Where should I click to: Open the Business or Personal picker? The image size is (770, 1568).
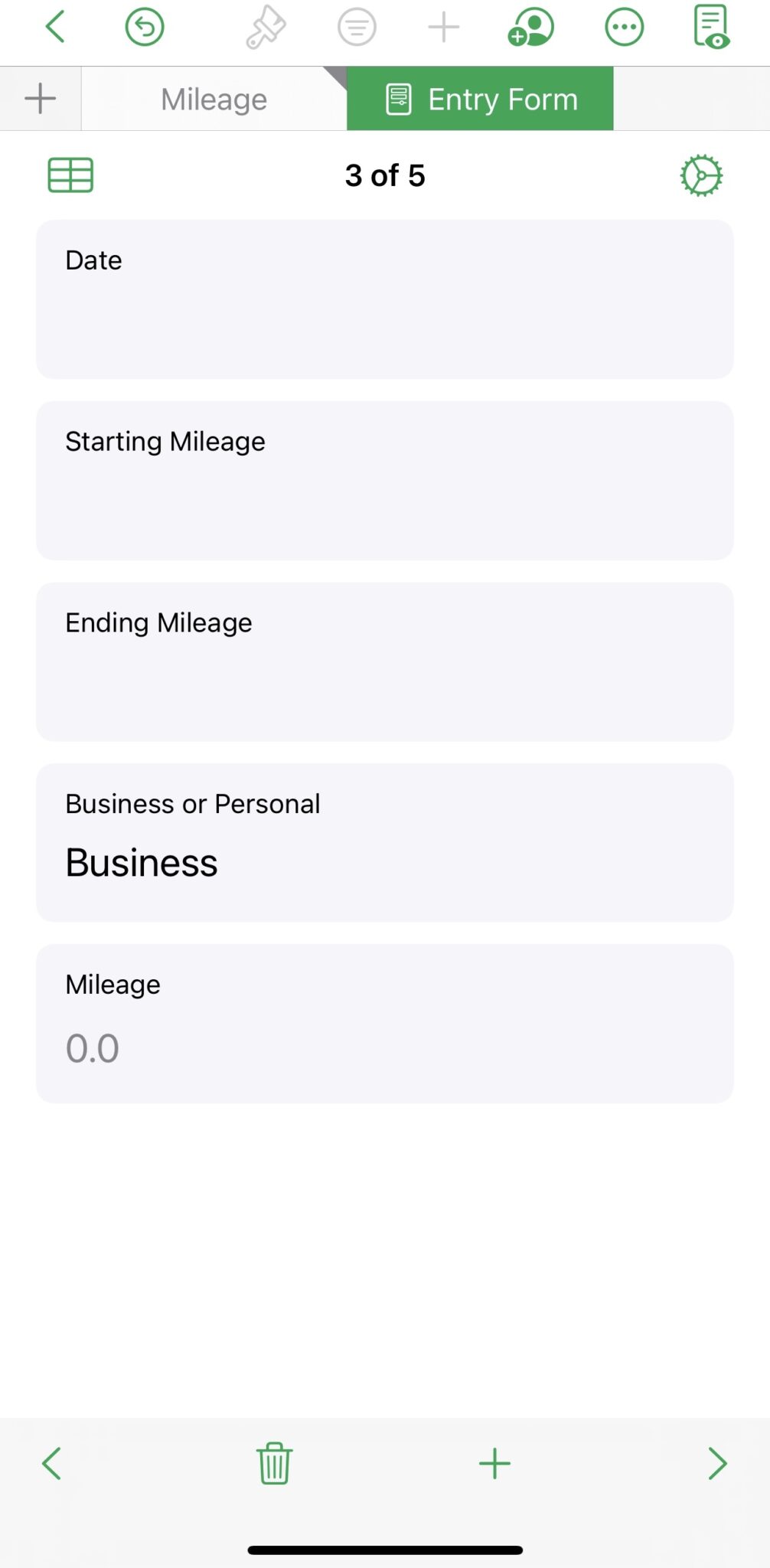click(x=384, y=841)
